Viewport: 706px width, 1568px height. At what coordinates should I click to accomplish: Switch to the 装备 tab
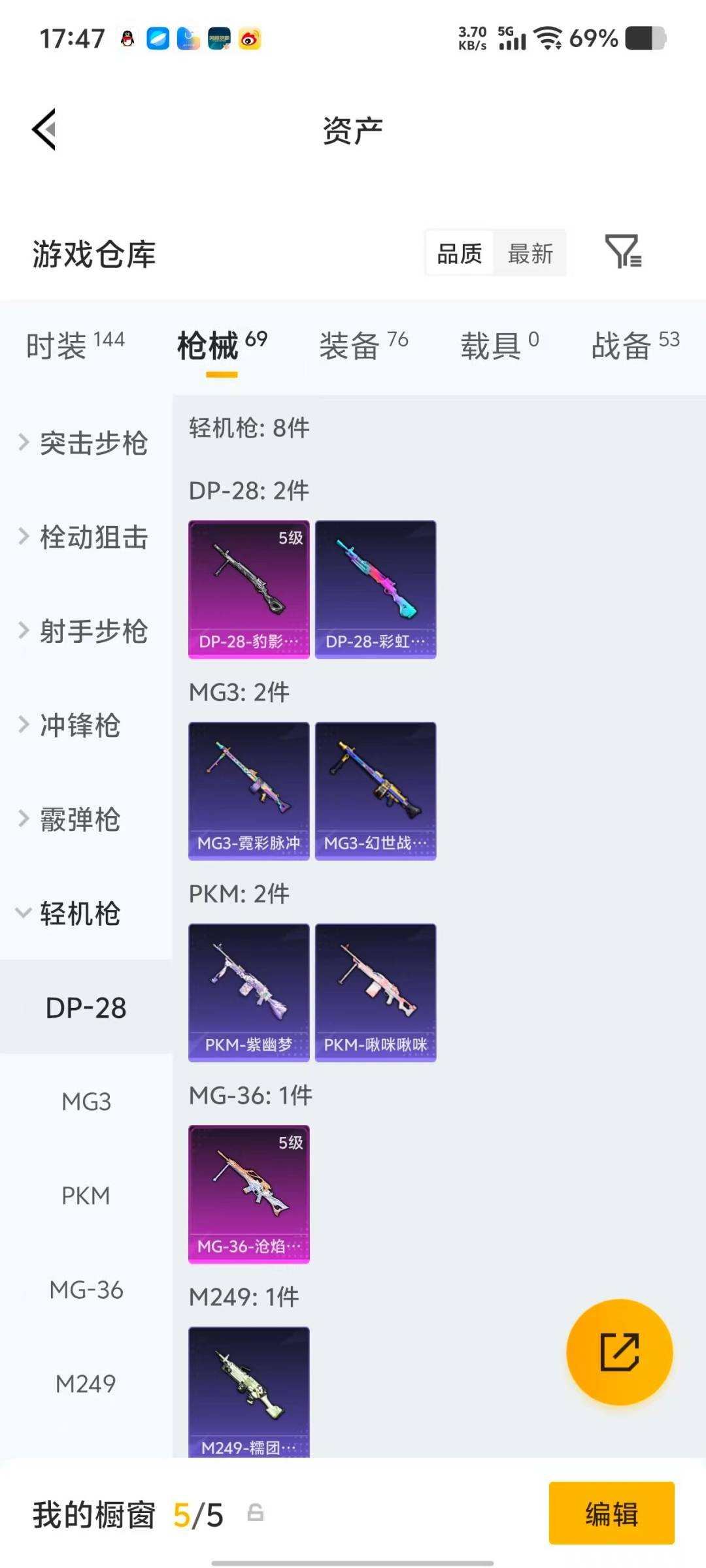pos(350,346)
